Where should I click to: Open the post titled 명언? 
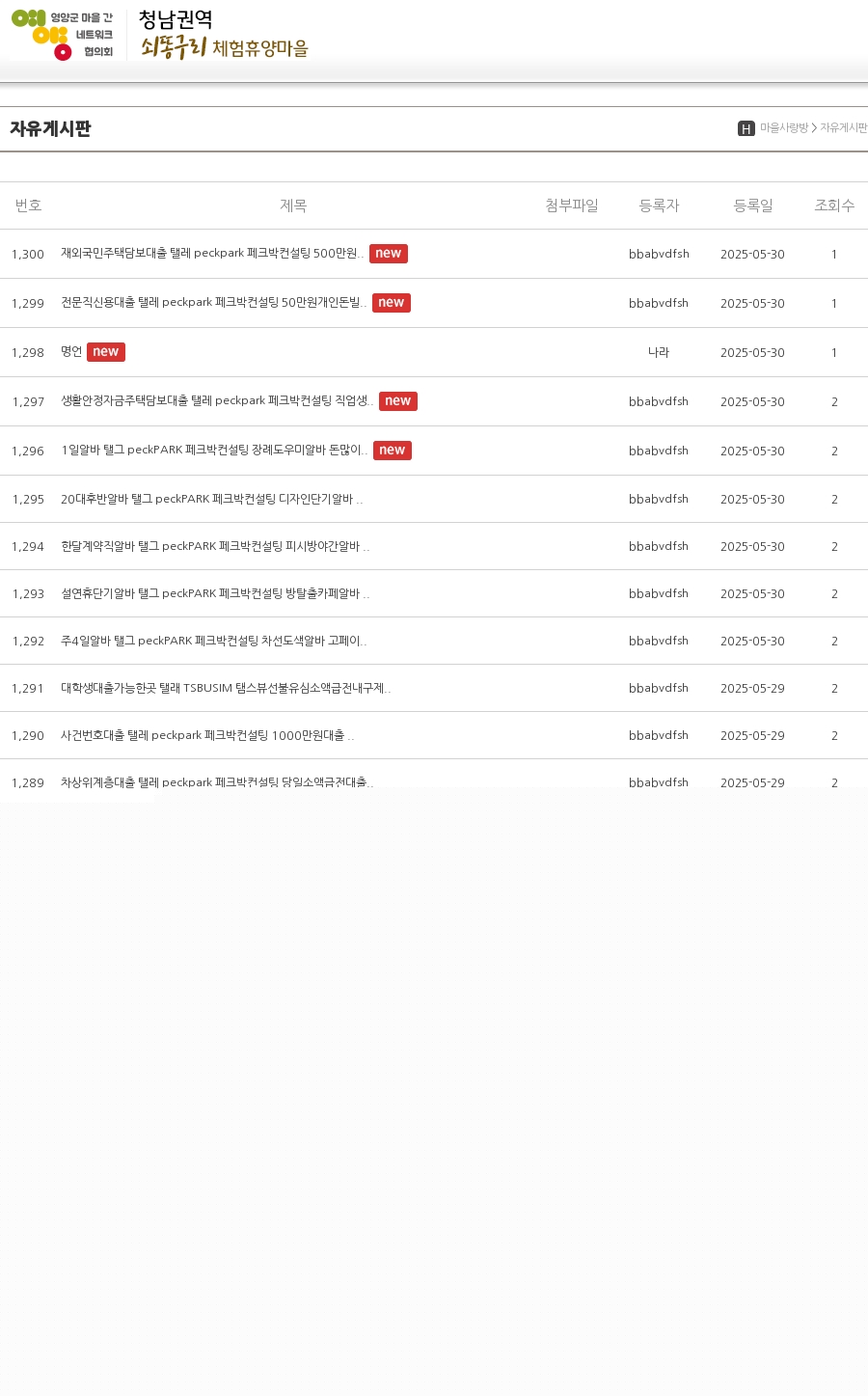click(x=71, y=352)
